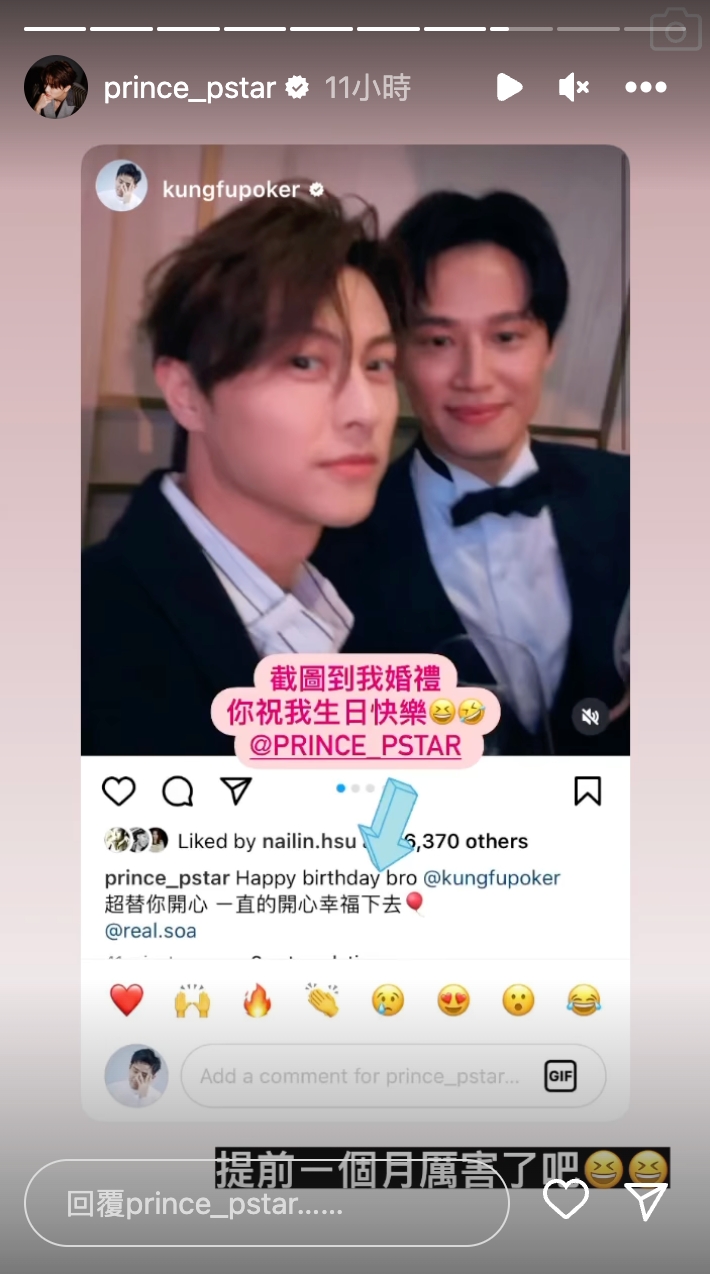Resume story playback with play button

coord(509,87)
